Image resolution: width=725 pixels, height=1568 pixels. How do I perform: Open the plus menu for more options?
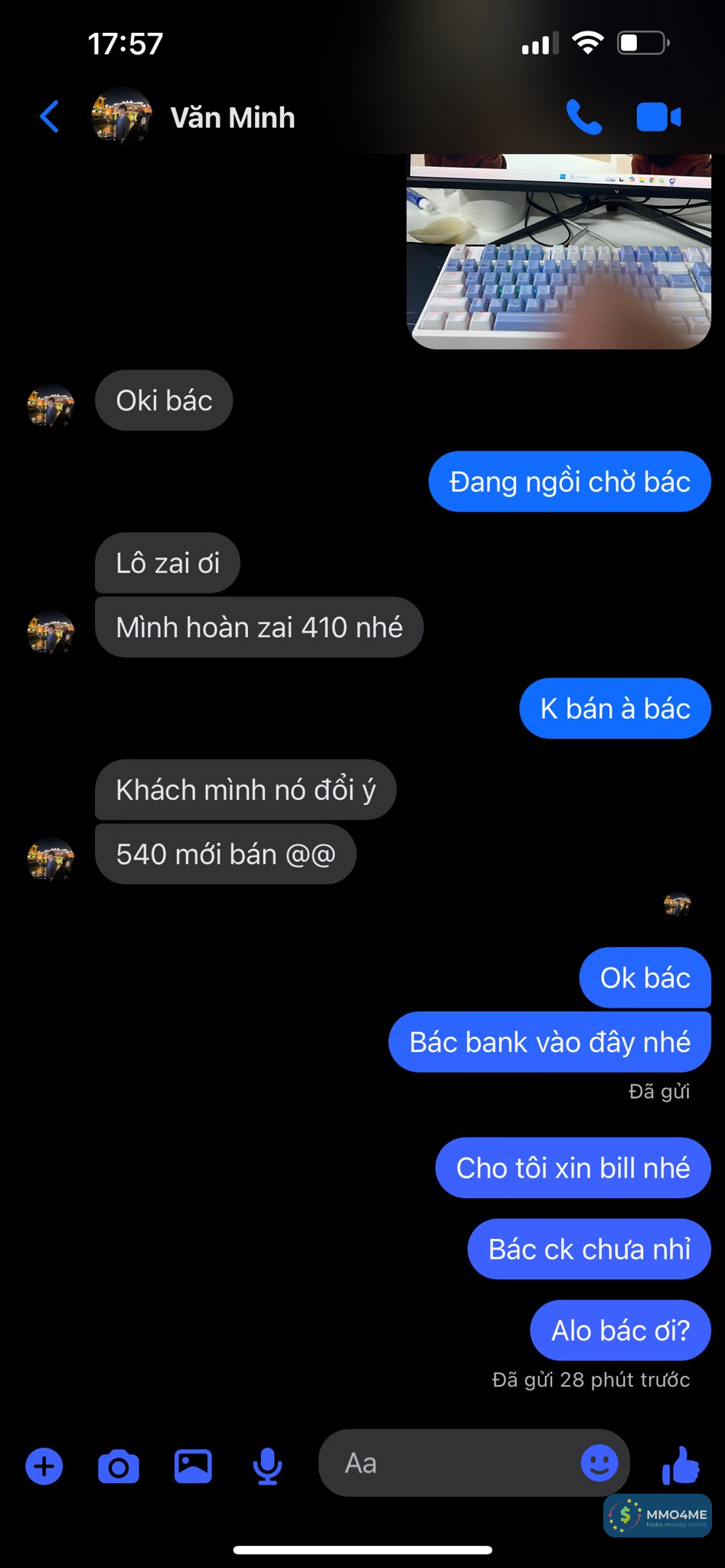pyautogui.click(x=44, y=1466)
